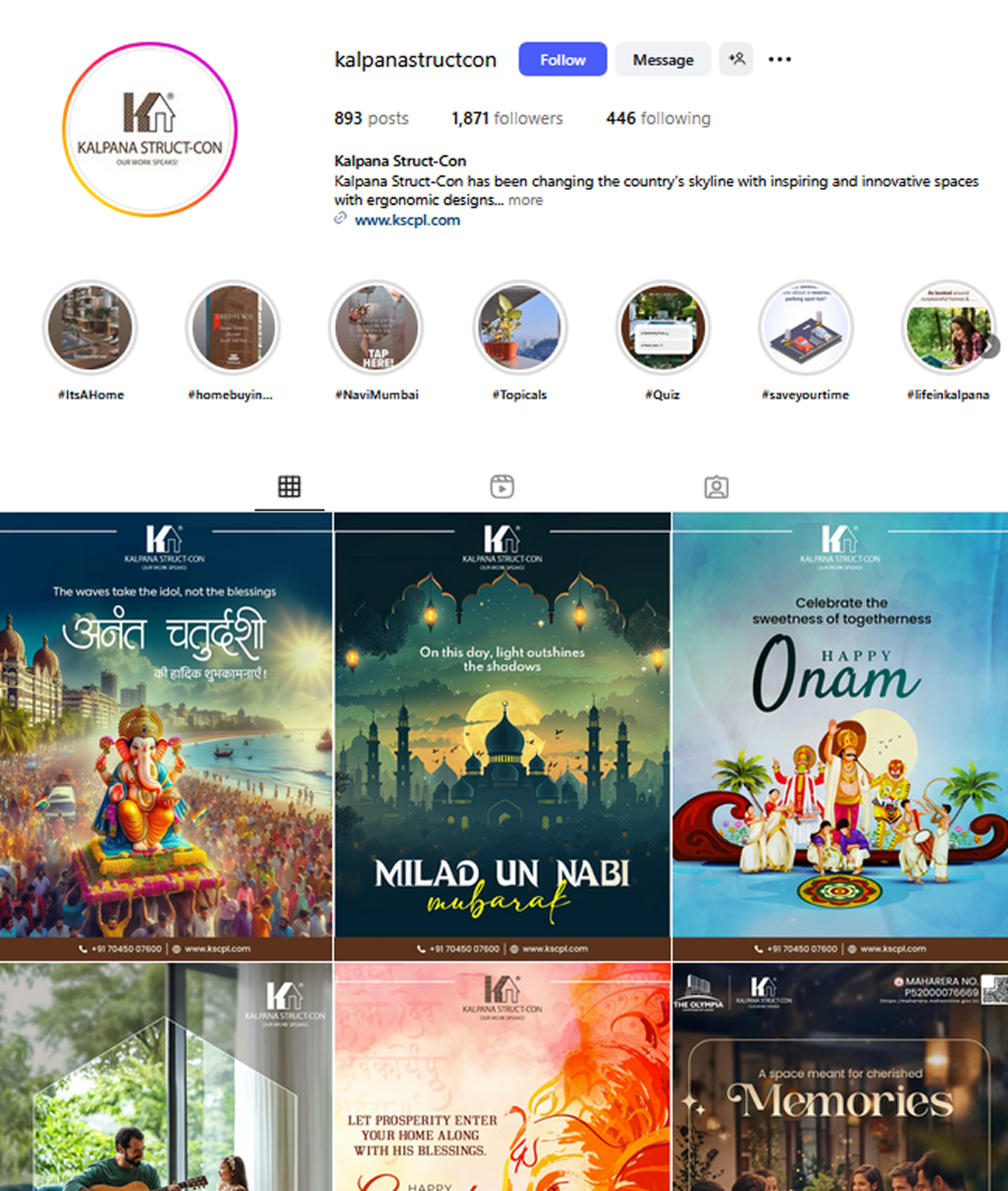View the 1,871 followers list
Image resolution: width=1008 pixels, height=1191 pixels.
pos(507,118)
